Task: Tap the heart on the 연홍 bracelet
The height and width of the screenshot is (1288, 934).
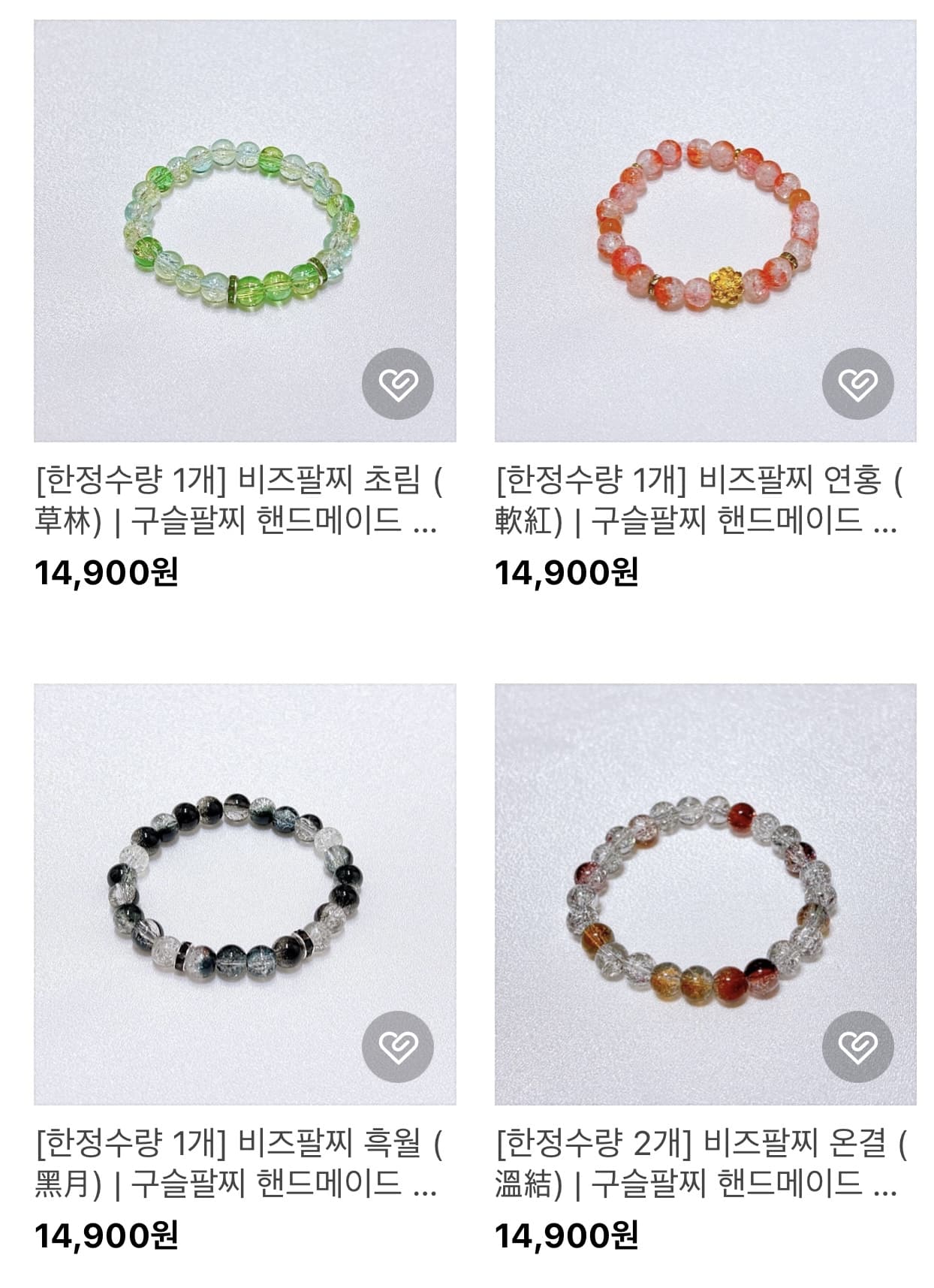Action: tap(857, 384)
